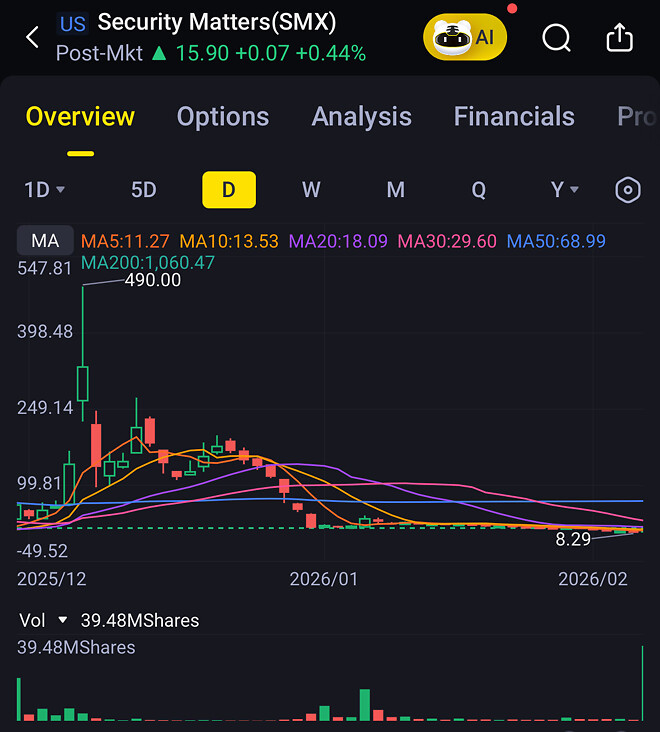Go back to the previous screen
Viewport: 660px width, 732px height.
[x=32, y=38]
